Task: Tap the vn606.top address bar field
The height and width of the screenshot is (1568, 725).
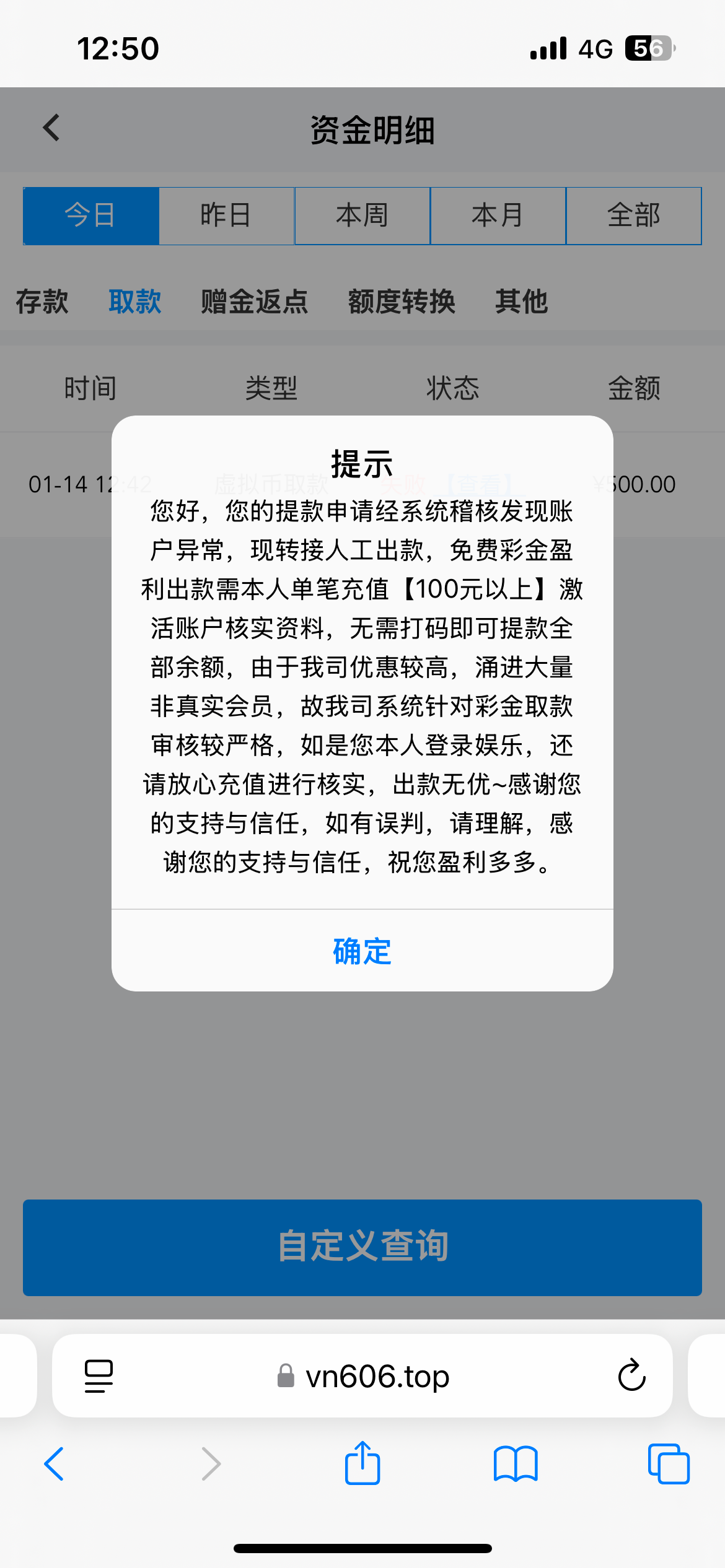Action: [377, 1376]
